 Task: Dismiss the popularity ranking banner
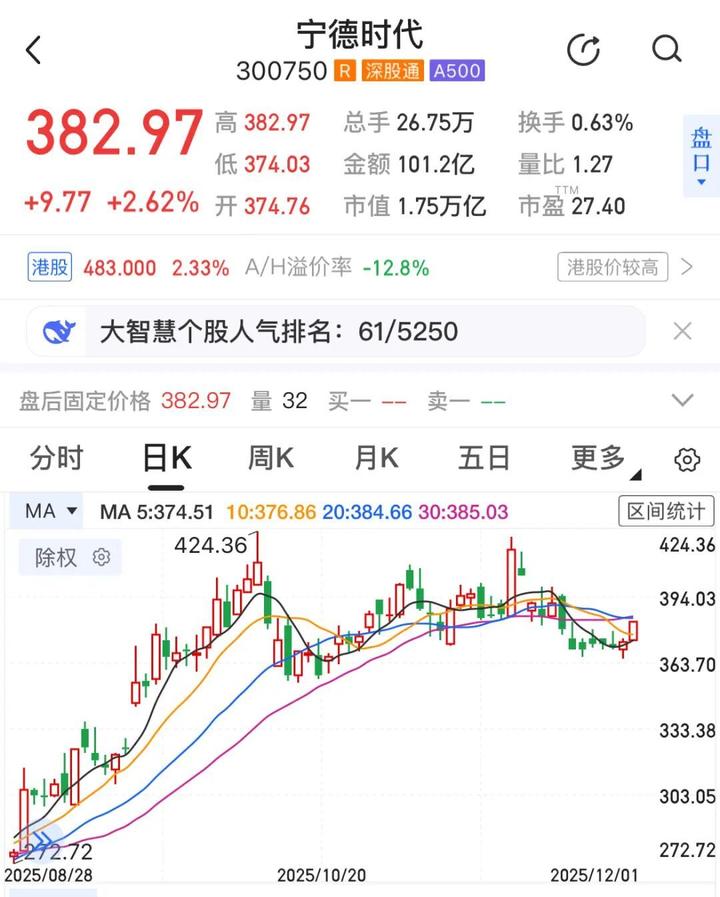coord(683,331)
